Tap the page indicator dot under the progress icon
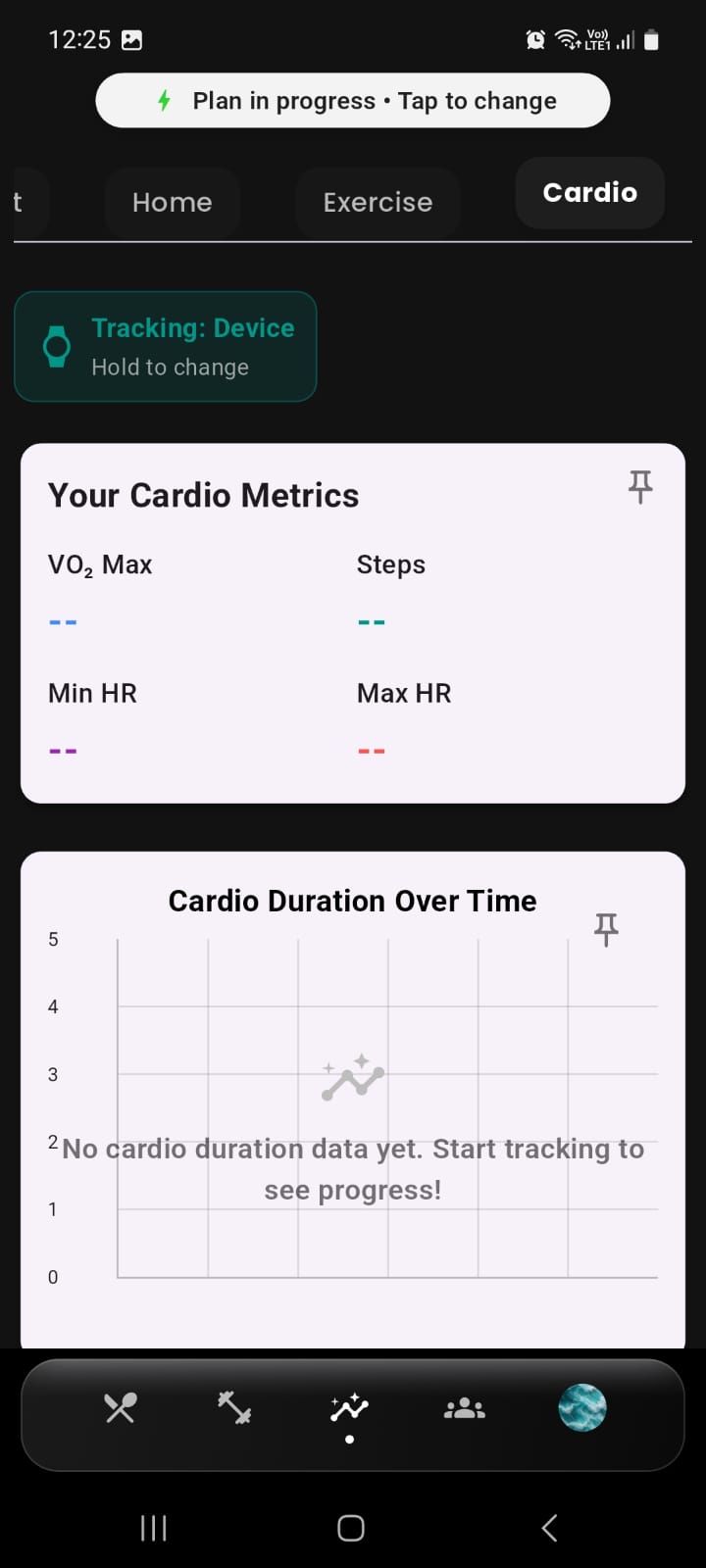This screenshot has width=706, height=1568. pos(350,1440)
